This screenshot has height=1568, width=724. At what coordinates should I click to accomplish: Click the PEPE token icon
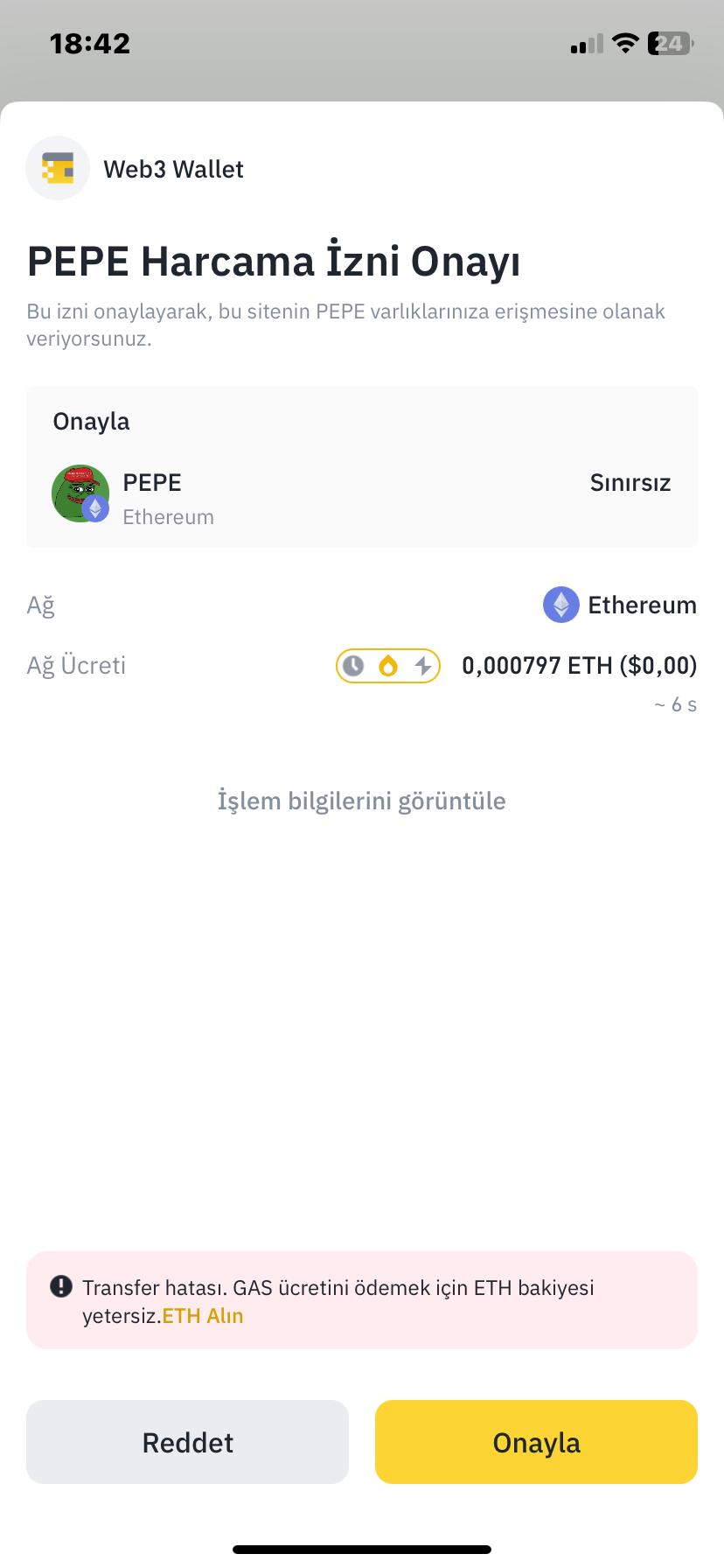(x=80, y=493)
